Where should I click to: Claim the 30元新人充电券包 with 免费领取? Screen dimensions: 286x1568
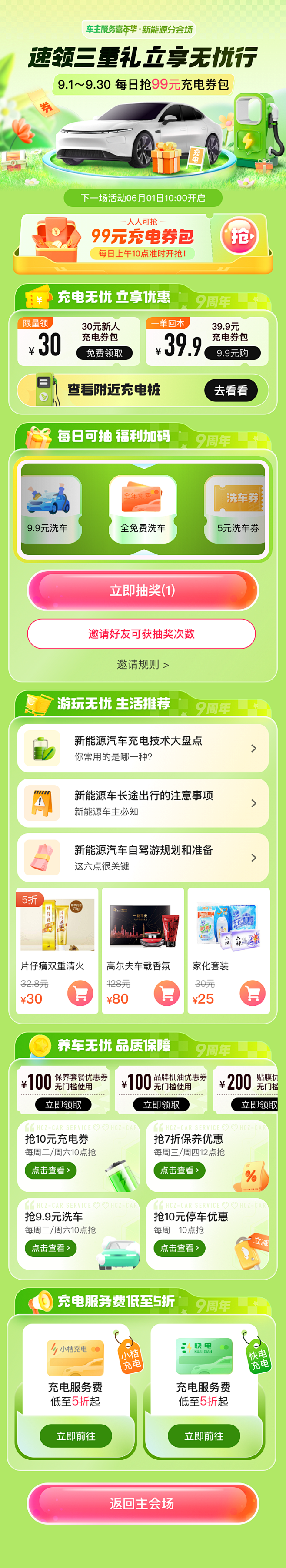pyautogui.click(x=104, y=353)
